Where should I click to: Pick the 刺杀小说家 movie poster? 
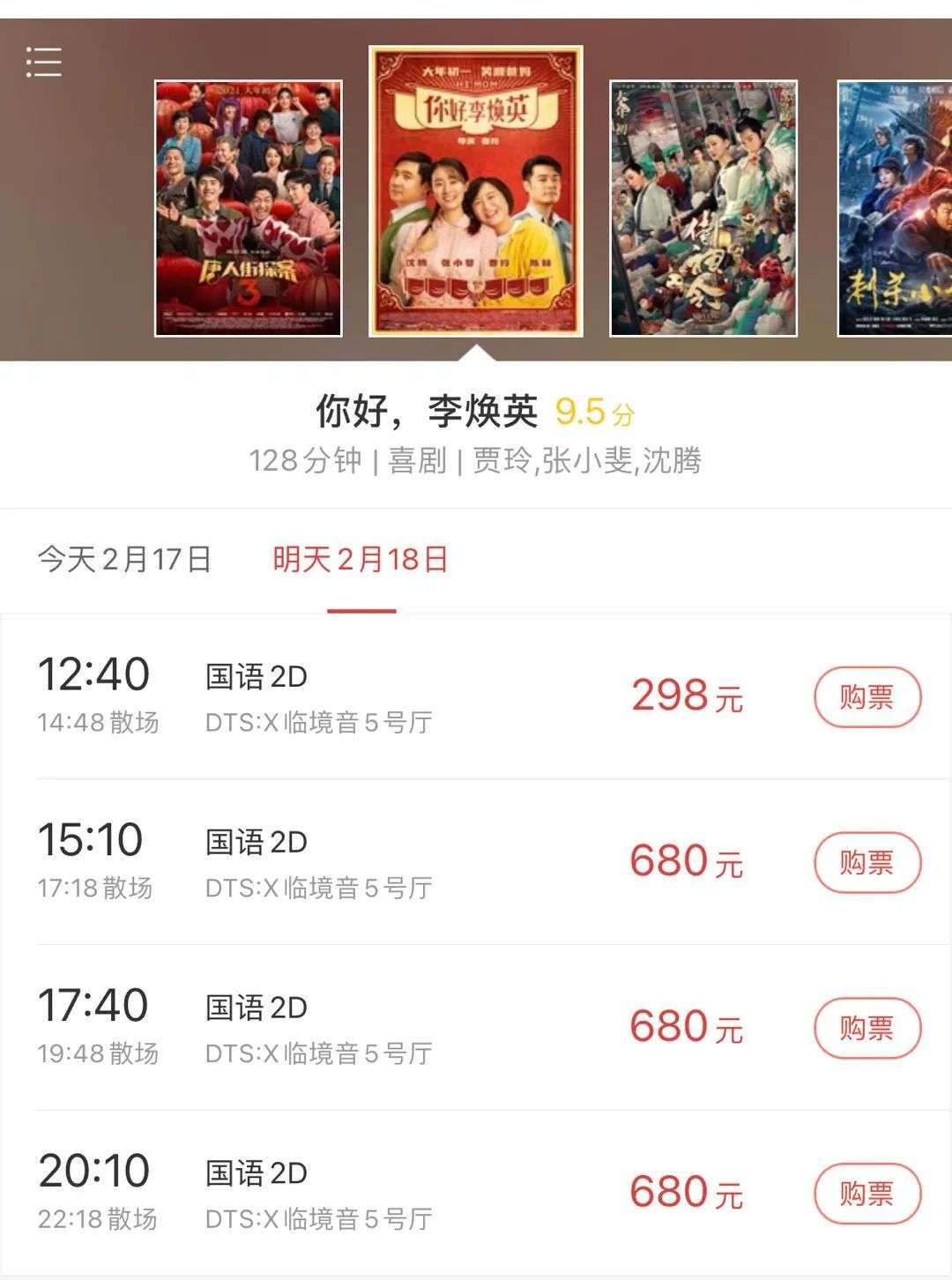[x=894, y=208]
